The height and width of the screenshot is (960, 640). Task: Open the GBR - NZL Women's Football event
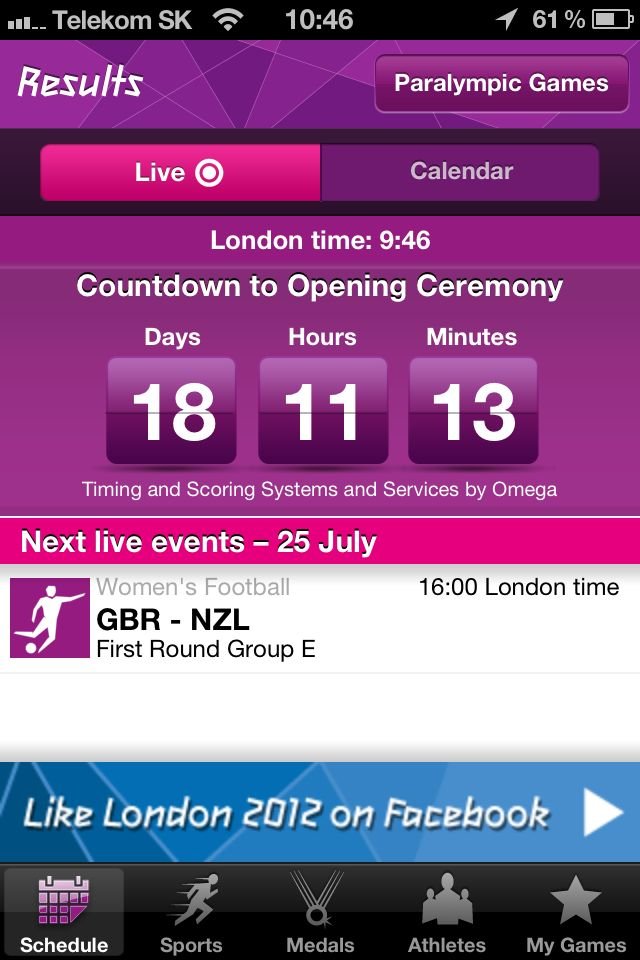[x=320, y=618]
